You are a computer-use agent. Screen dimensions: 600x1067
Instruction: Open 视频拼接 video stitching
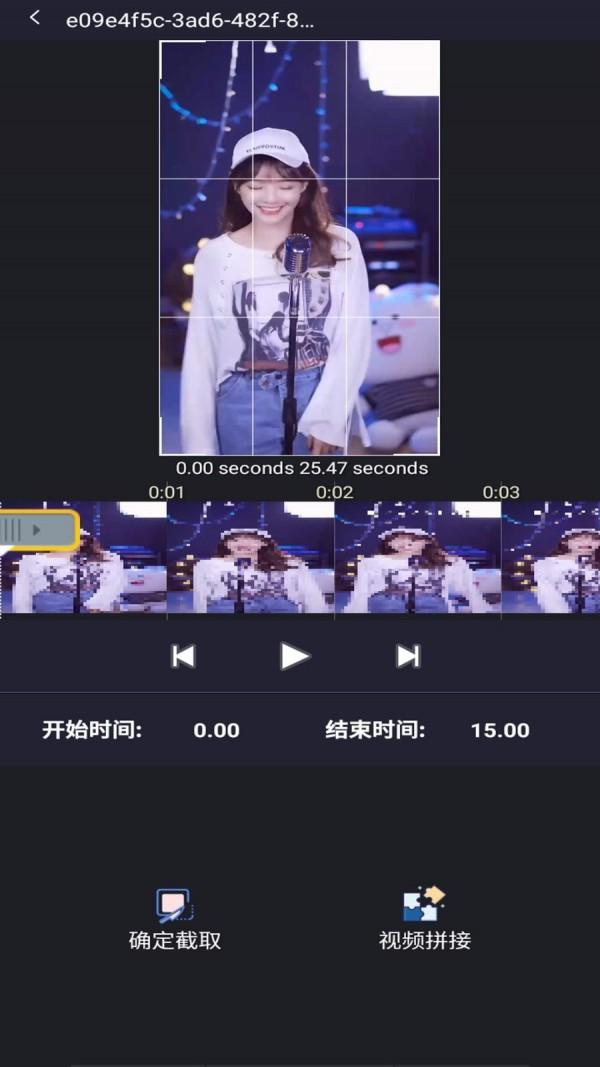tap(424, 919)
